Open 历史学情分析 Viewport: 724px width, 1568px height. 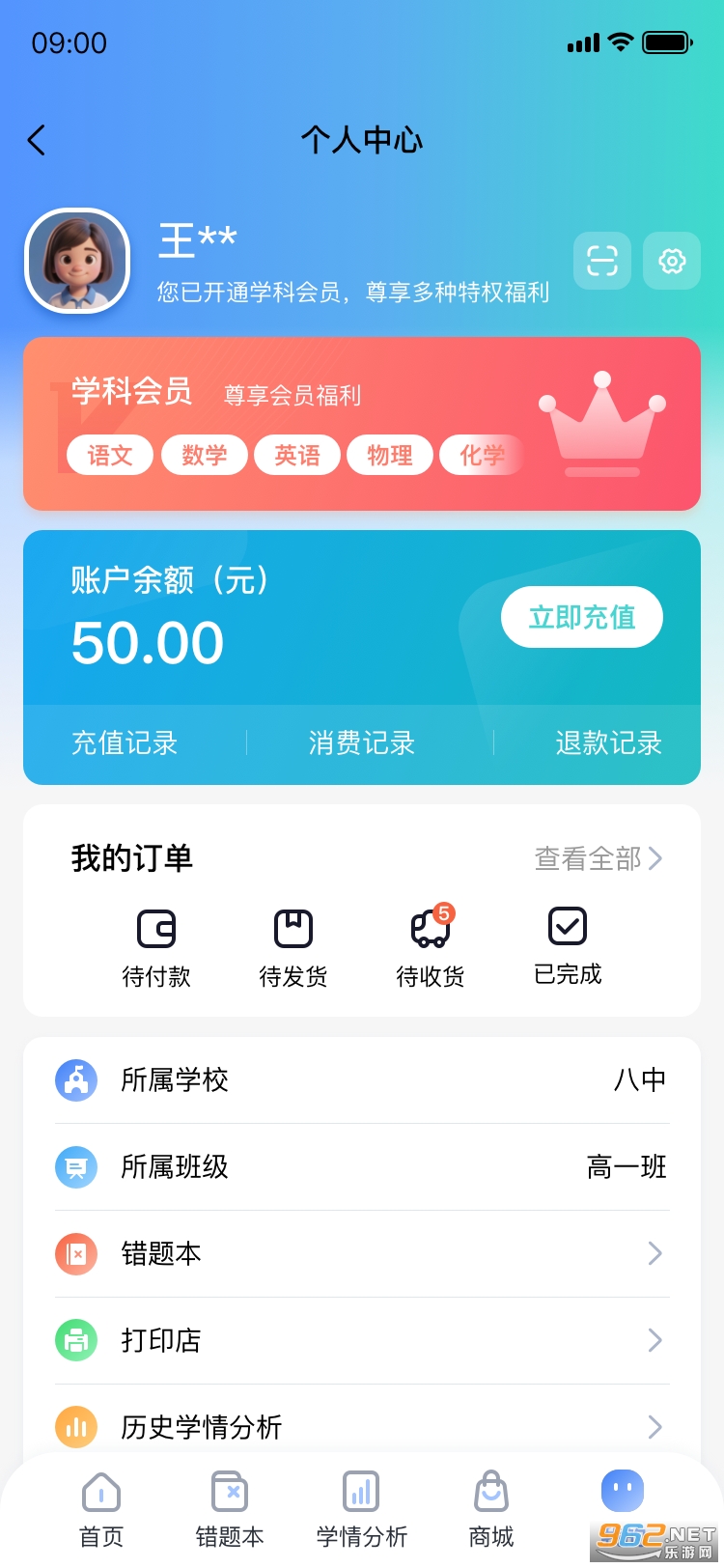(362, 1426)
